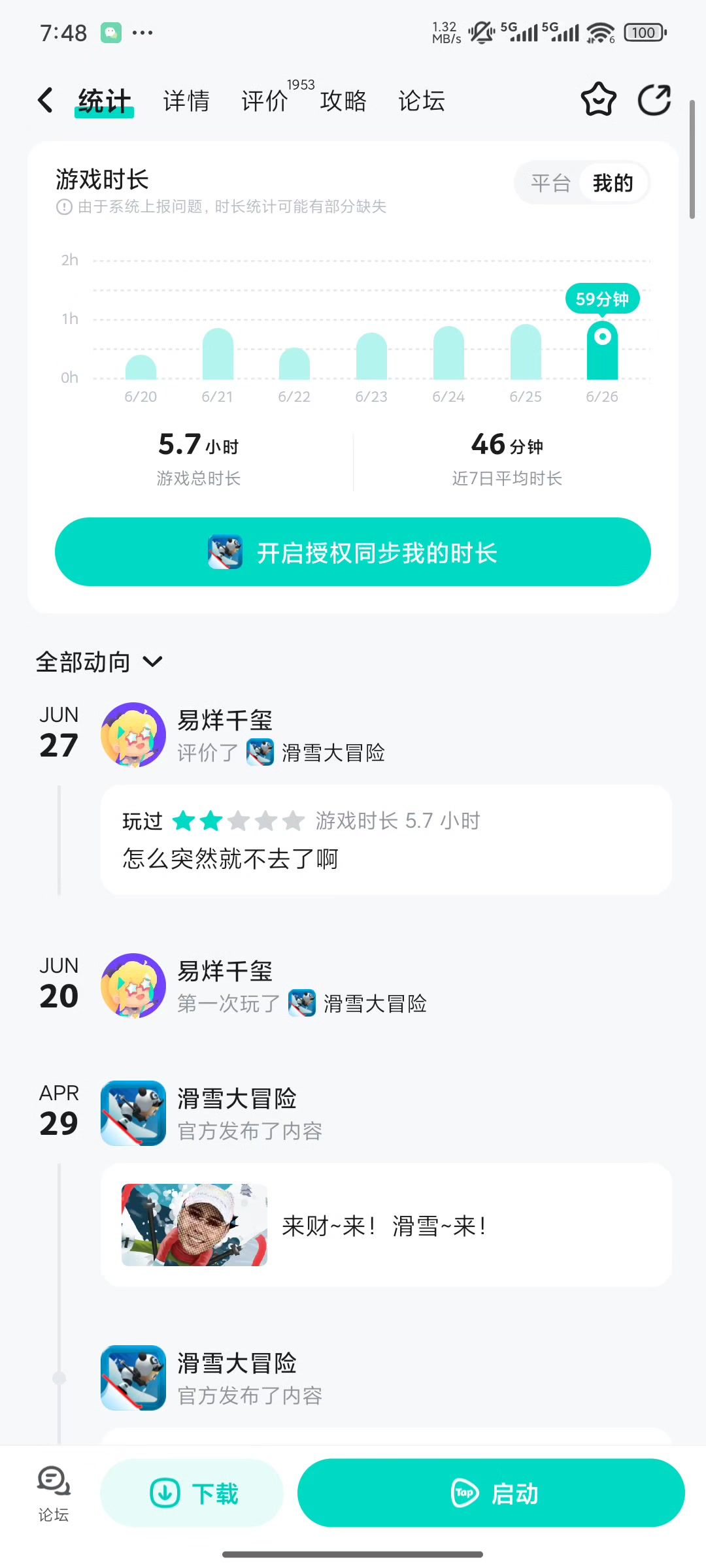Switch to the 详情 tab
This screenshot has width=706, height=1568.
(186, 101)
